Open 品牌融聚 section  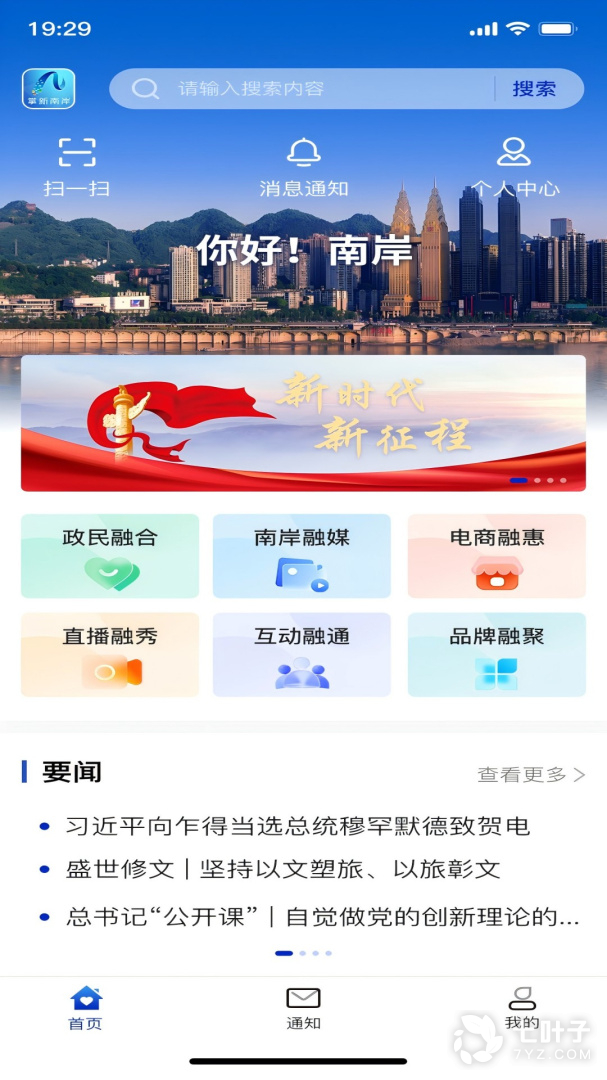496,654
